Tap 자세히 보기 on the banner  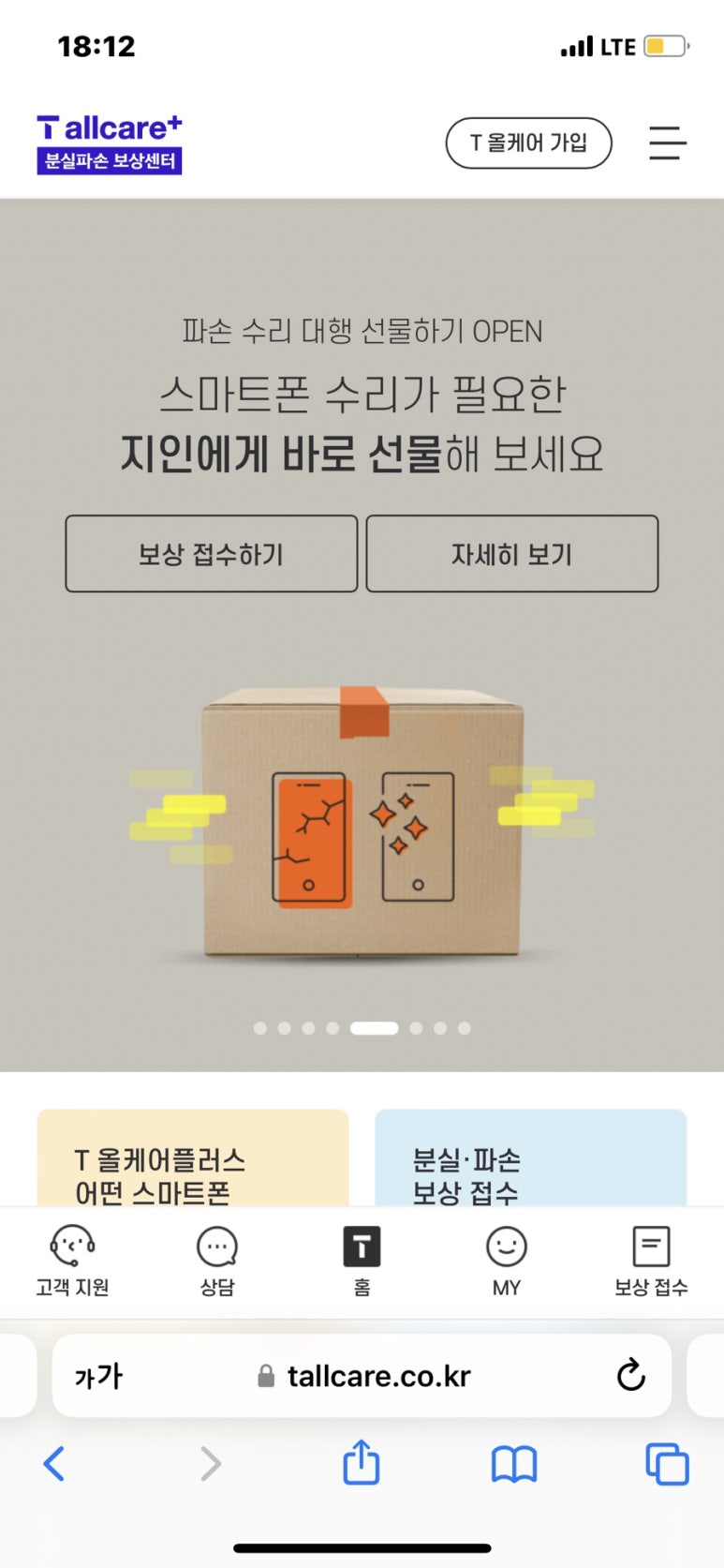511,554
